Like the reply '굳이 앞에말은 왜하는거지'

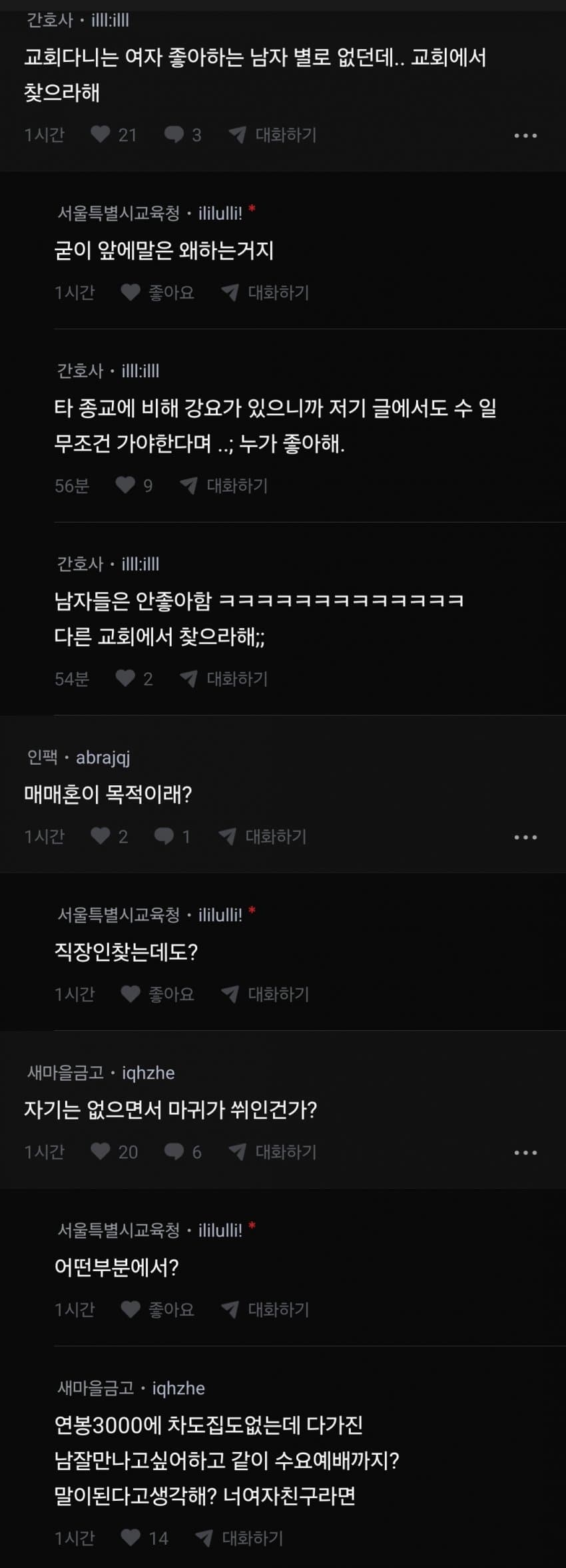pyautogui.click(x=131, y=293)
